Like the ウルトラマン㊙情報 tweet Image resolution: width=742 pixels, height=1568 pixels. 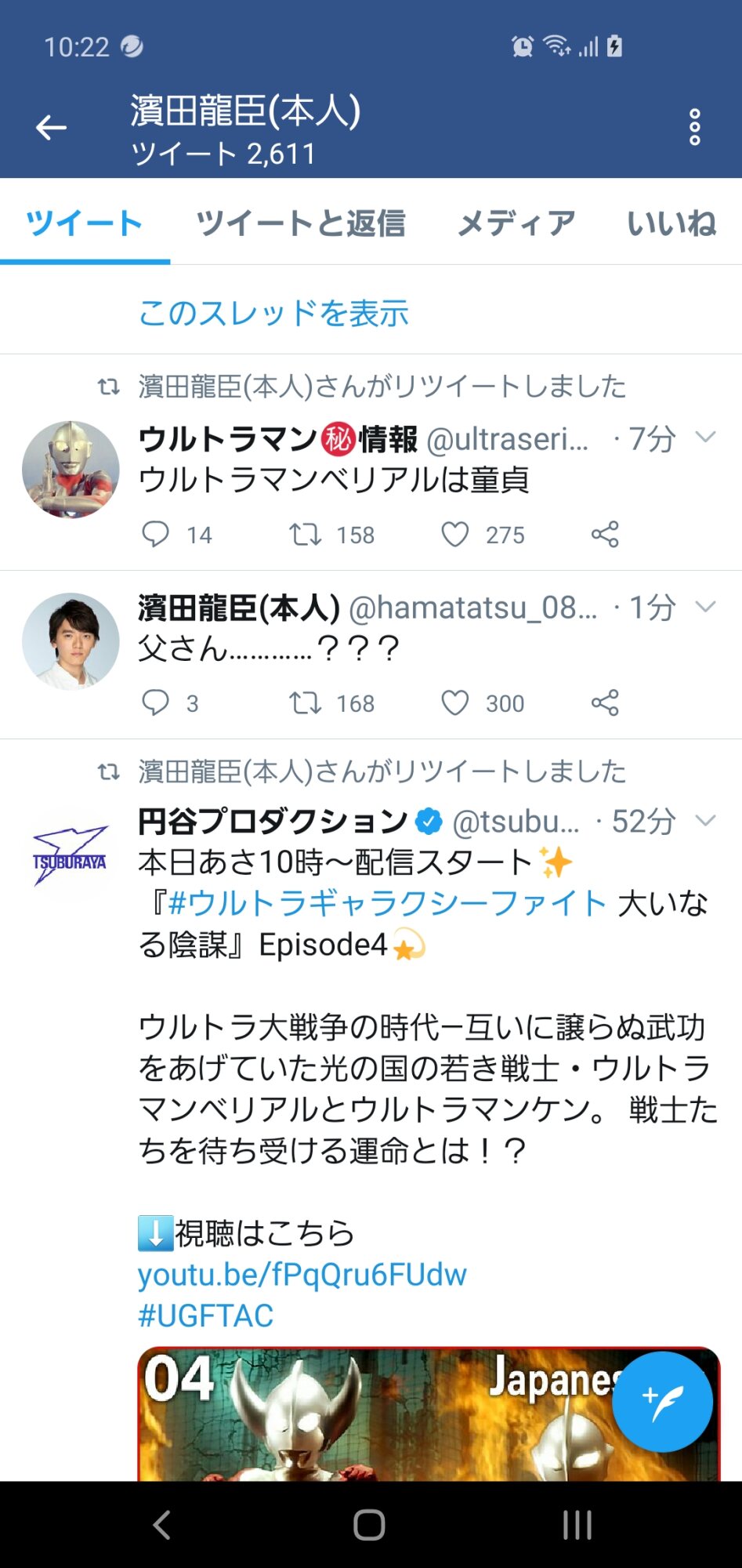coord(455,534)
